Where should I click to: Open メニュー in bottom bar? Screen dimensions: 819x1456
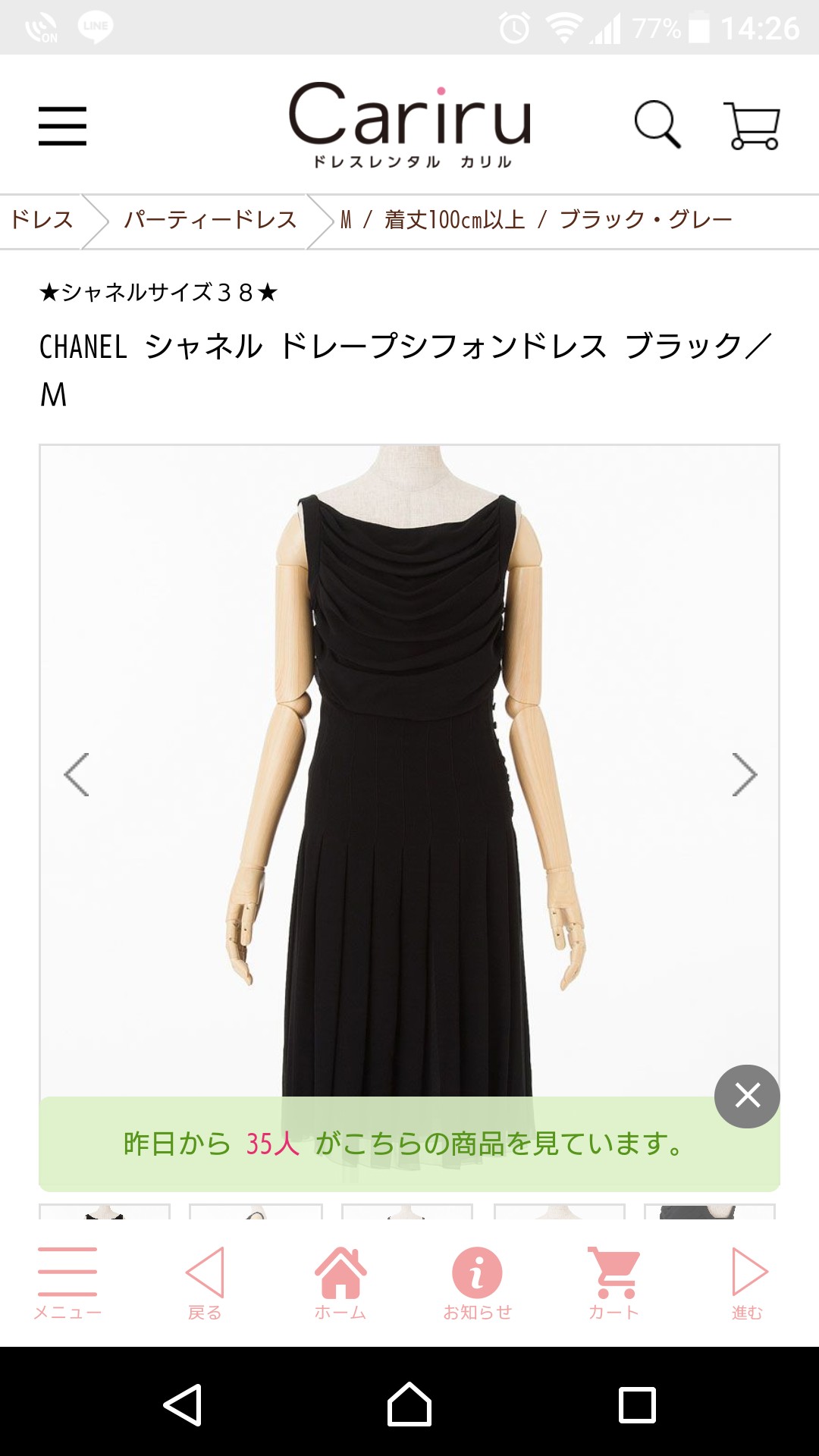tap(67, 1283)
